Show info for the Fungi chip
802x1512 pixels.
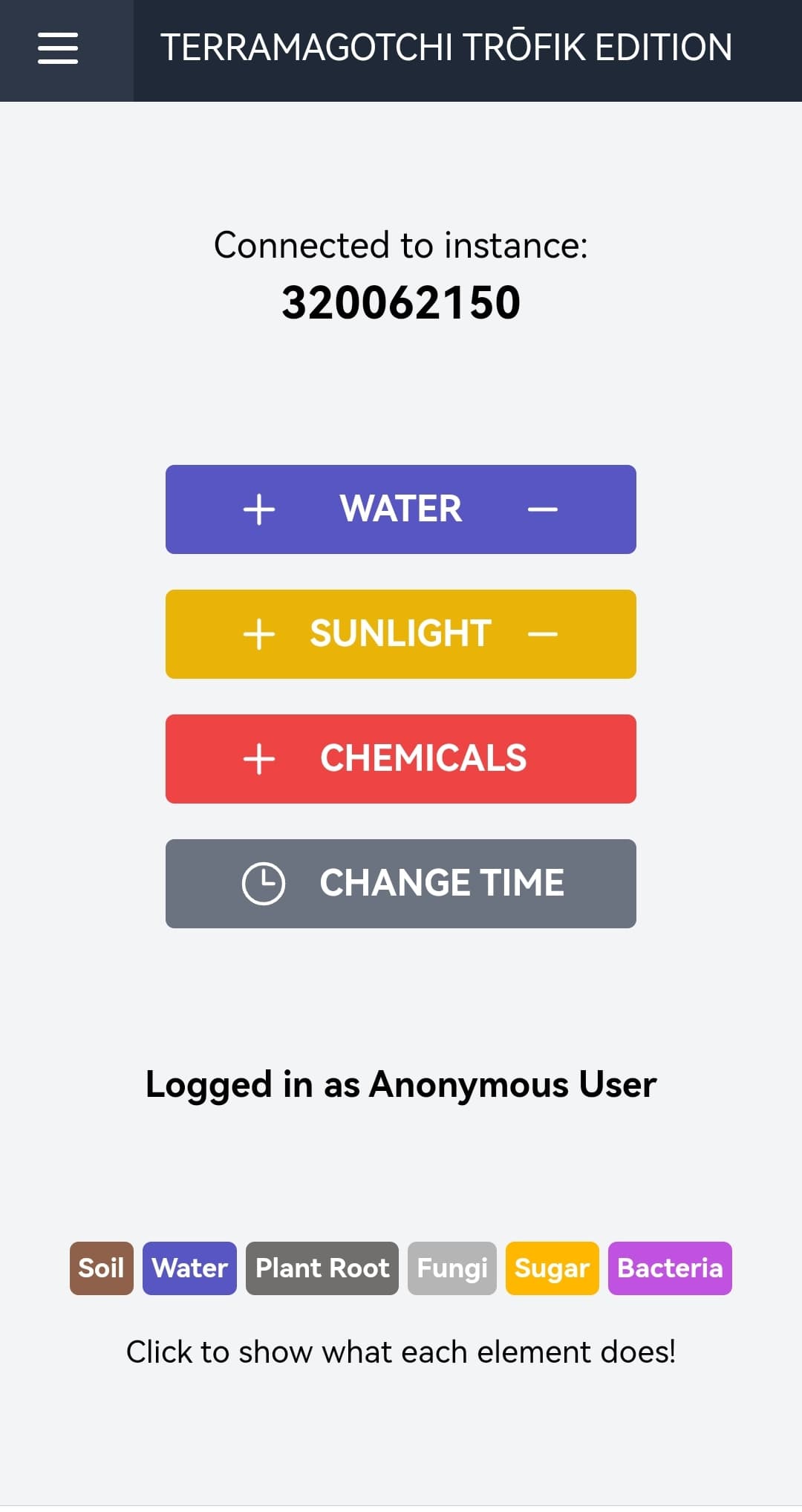451,1268
